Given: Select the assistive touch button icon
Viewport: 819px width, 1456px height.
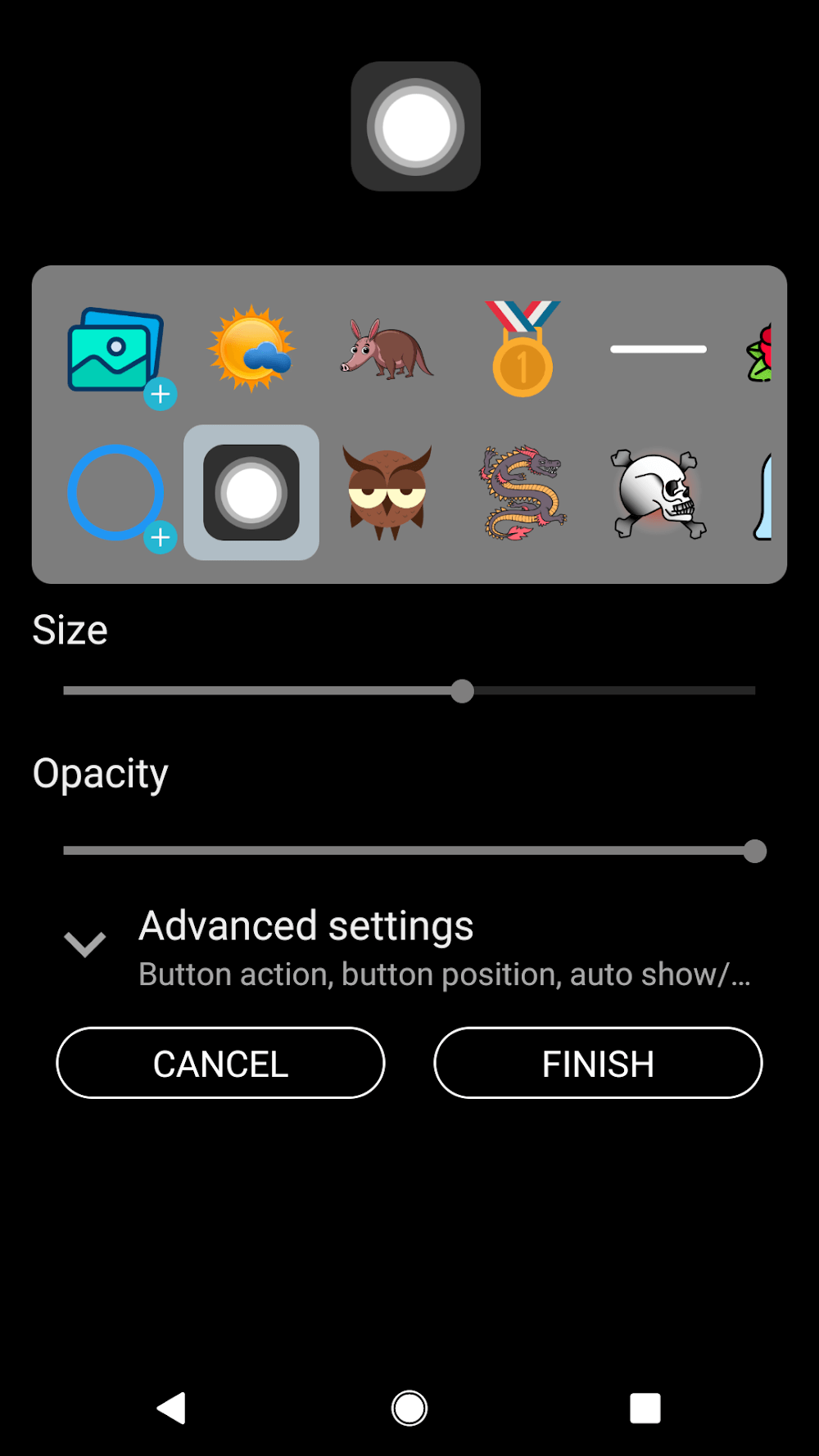Looking at the screenshot, I should tap(251, 492).
